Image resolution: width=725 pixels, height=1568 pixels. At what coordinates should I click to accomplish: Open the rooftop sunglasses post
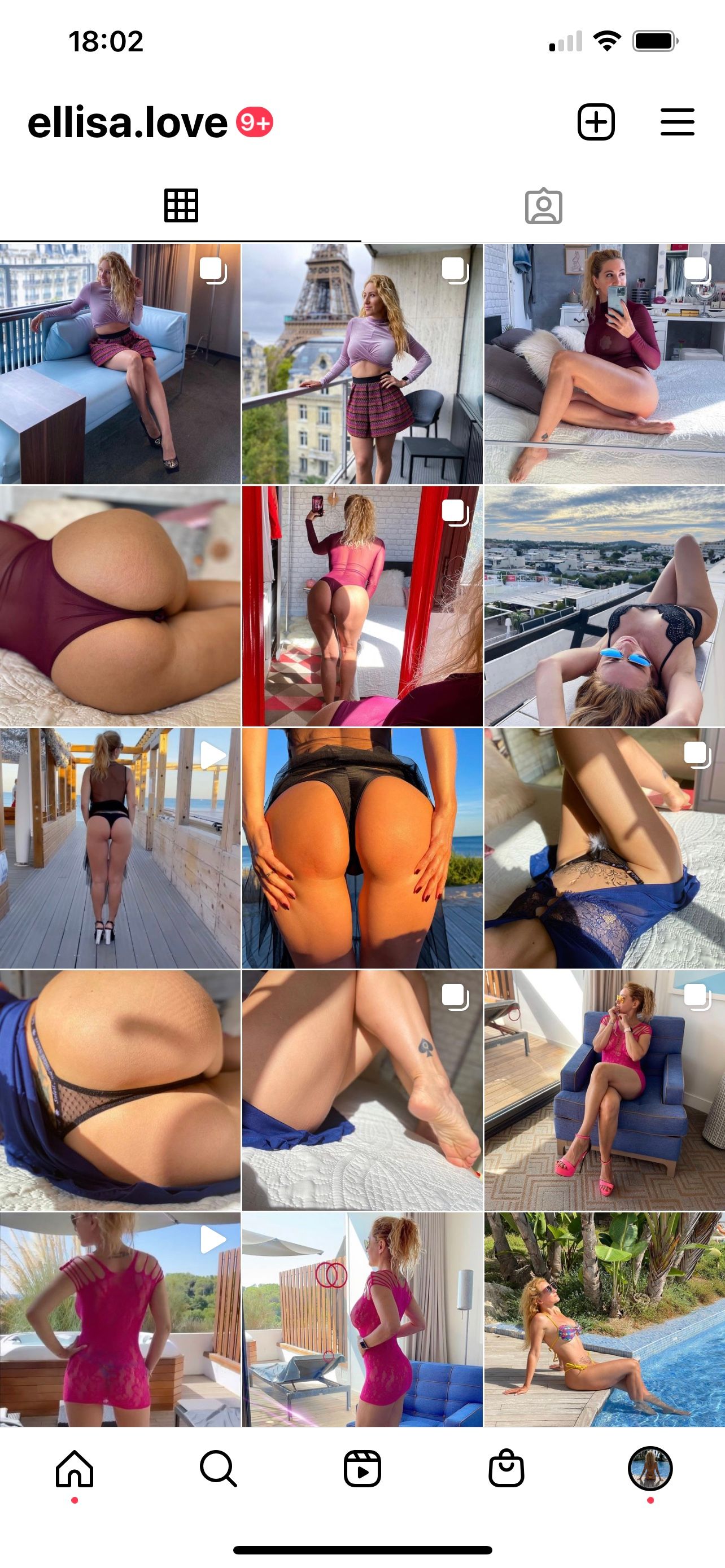pyautogui.click(x=605, y=606)
